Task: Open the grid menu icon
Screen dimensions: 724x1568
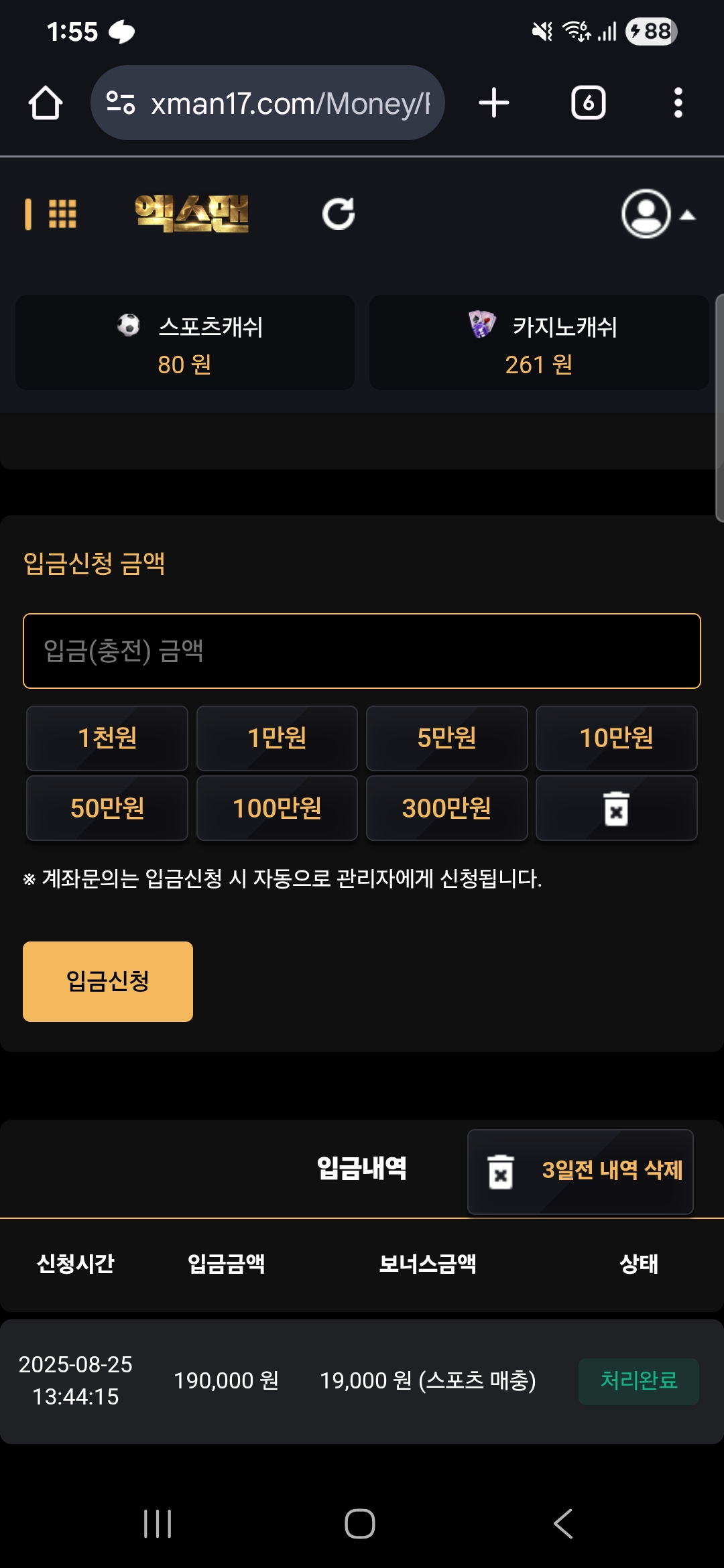Action: [62, 214]
